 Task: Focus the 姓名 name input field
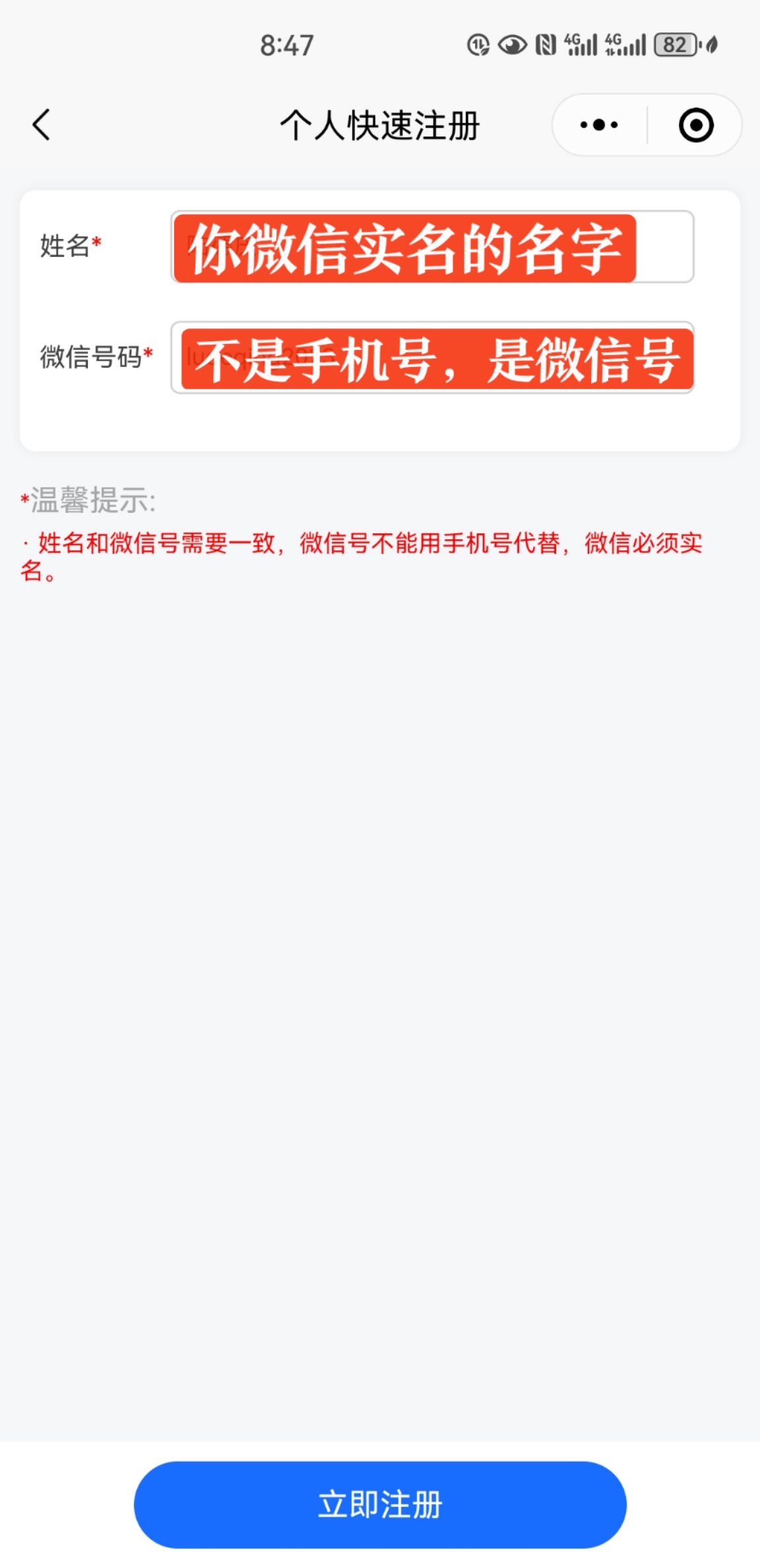pos(432,247)
